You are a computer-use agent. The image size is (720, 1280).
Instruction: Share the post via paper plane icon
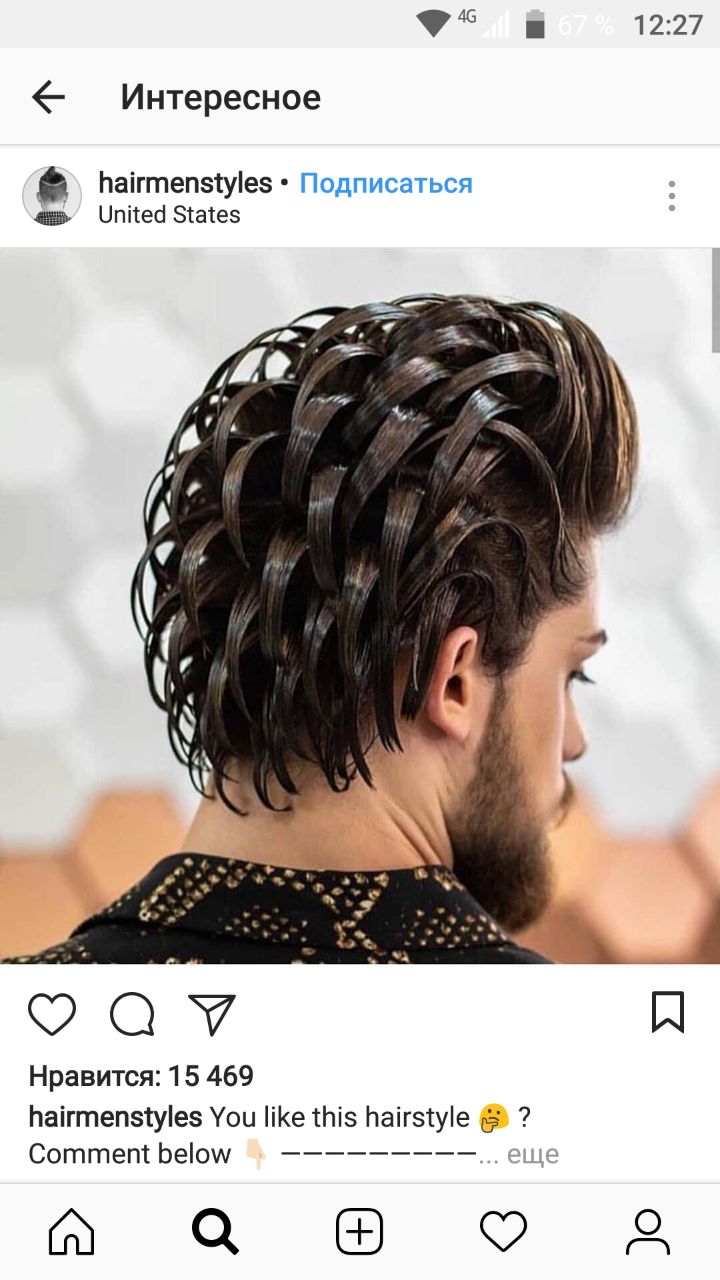coord(212,1013)
